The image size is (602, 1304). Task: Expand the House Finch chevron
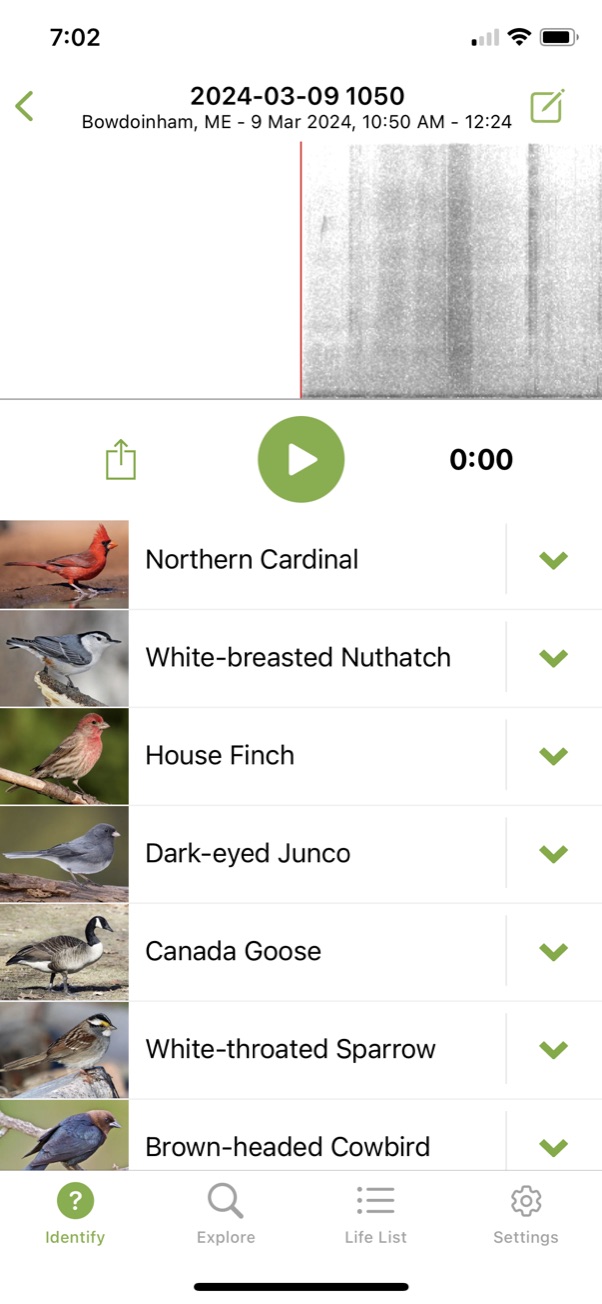point(553,756)
